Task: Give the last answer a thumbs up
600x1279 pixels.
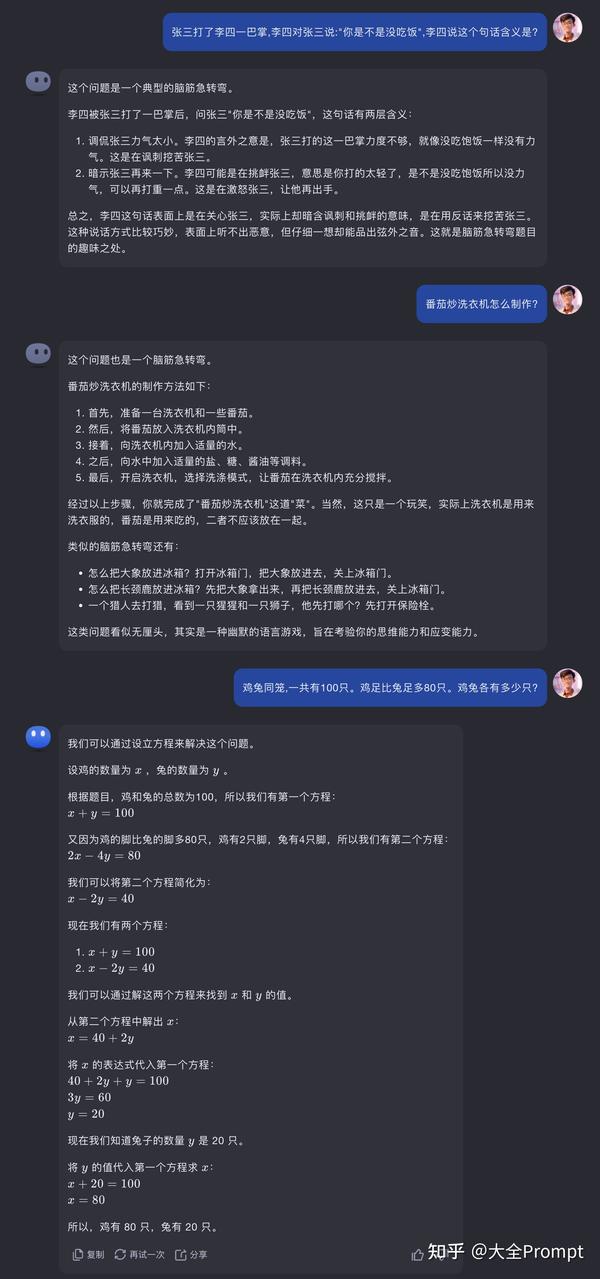Action: tap(417, 1254)
